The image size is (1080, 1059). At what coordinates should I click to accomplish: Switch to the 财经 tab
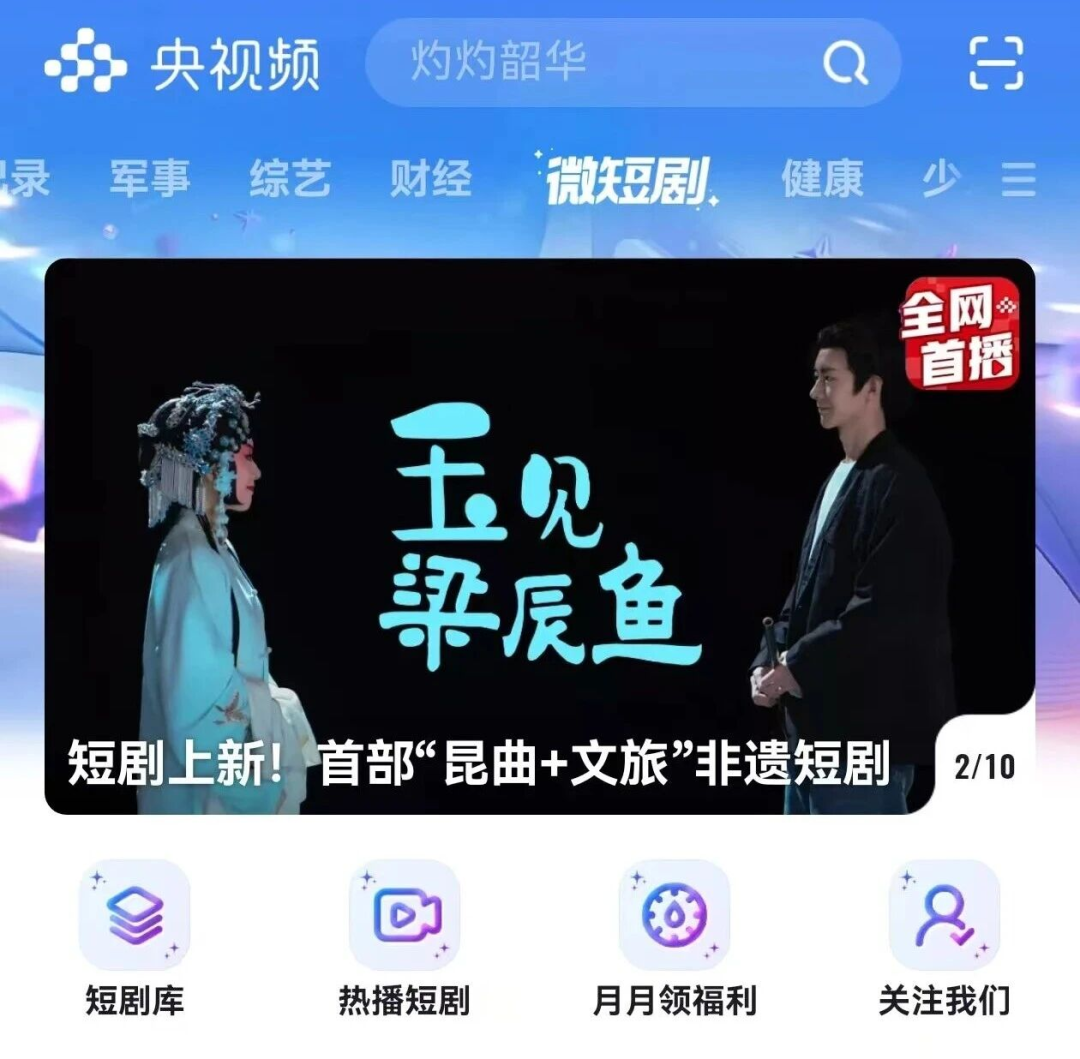[x=431, y=180]
